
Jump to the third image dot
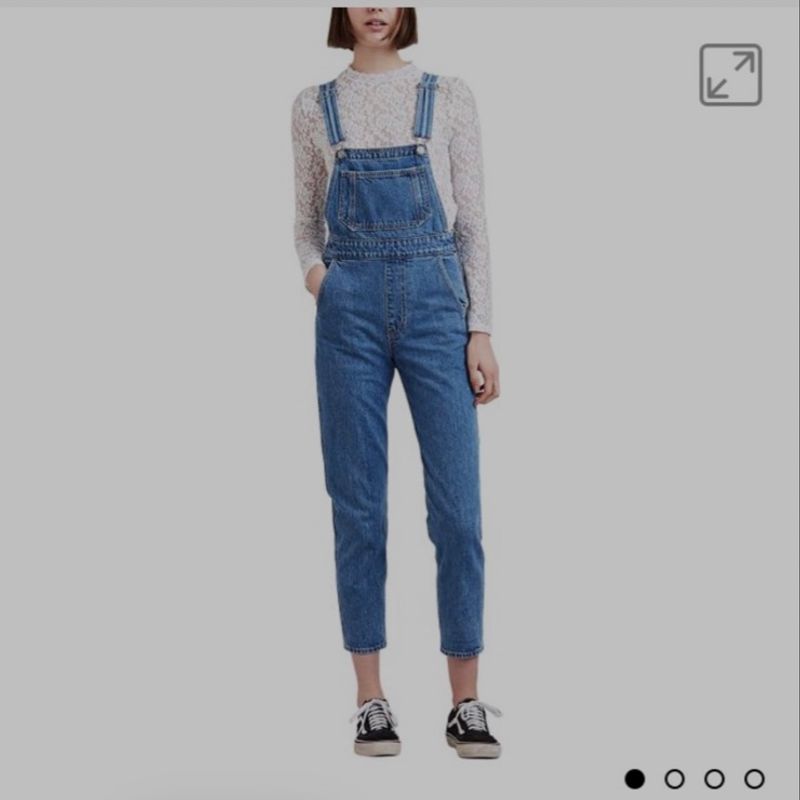click(714, 778)
